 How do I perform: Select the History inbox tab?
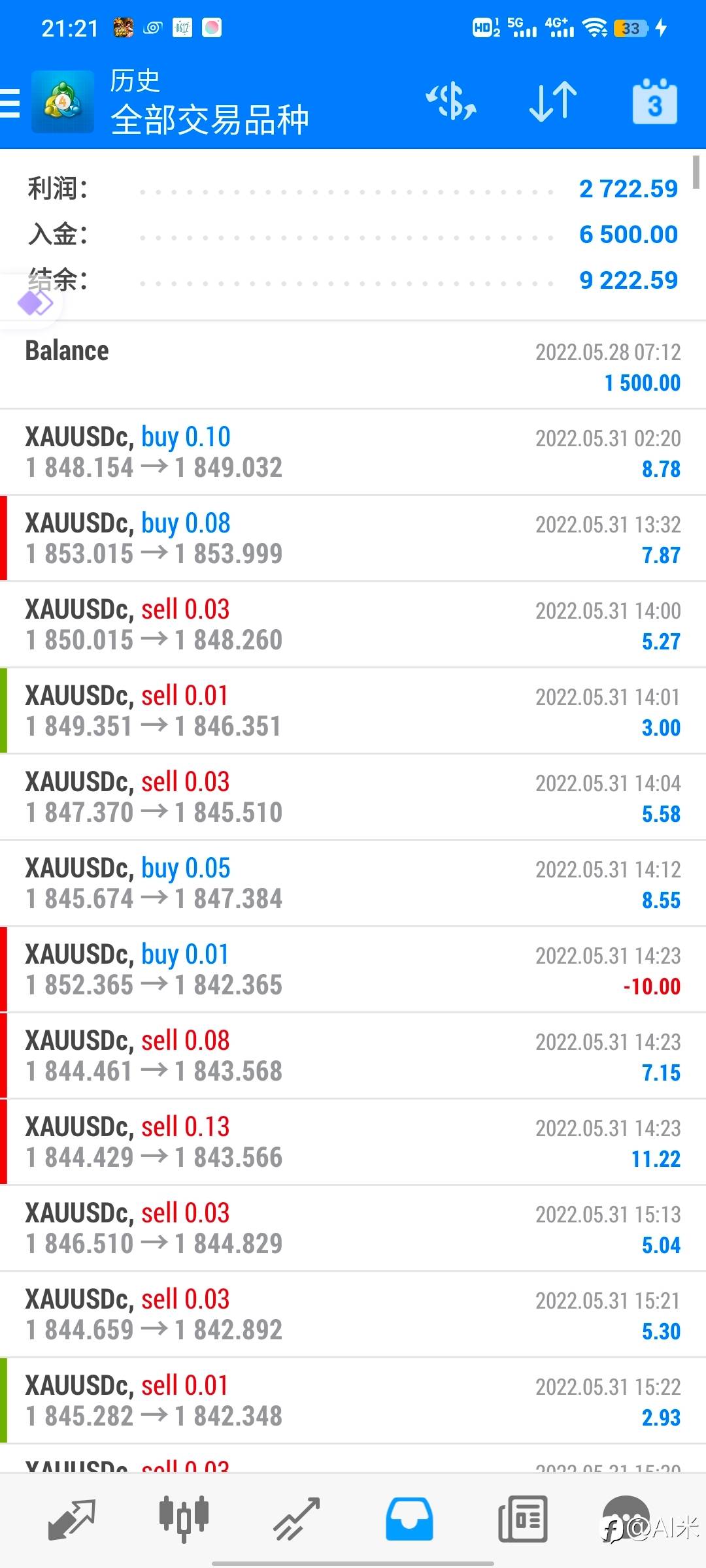pos(409,1519)
